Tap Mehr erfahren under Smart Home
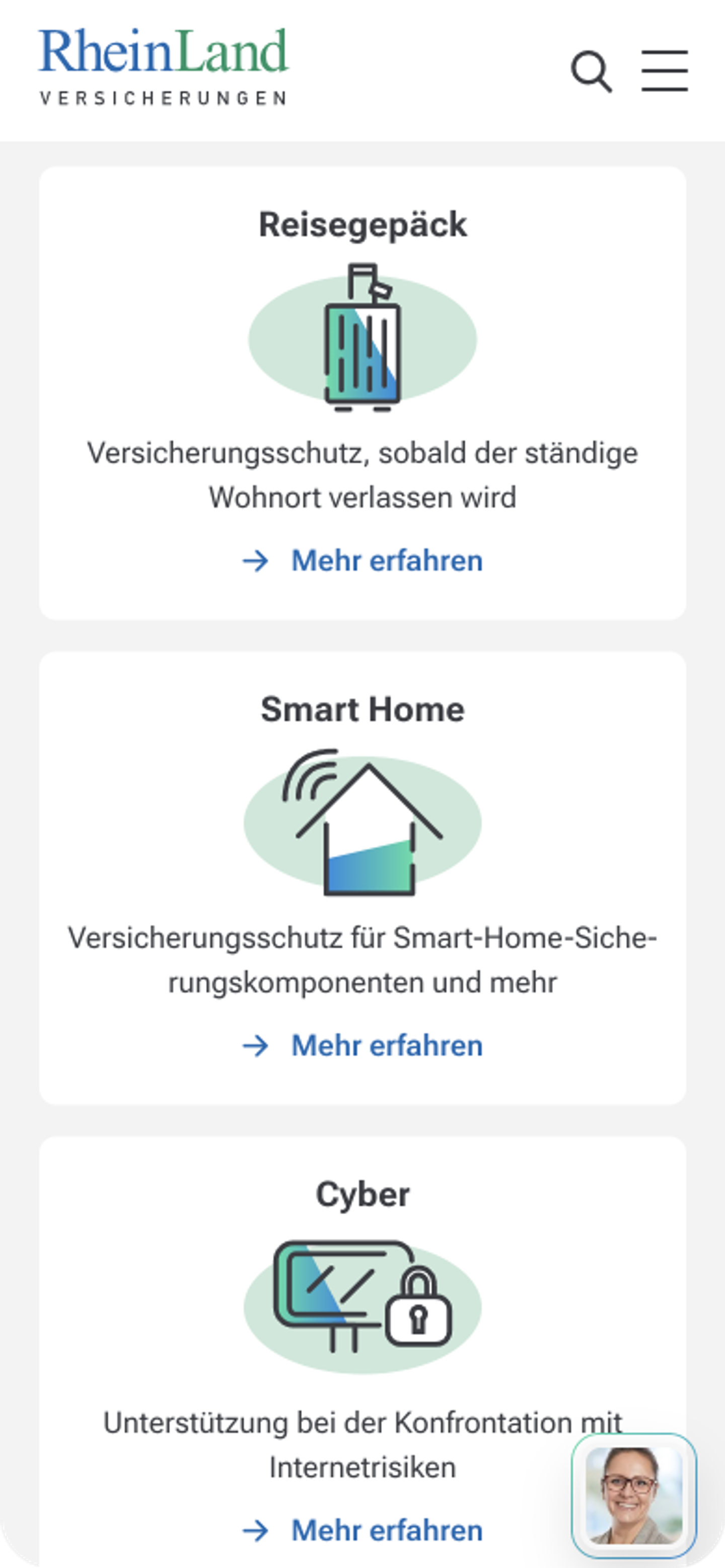Viewport: 725px width, 1568px height. pyautogui.click(x=363, y=1046)
